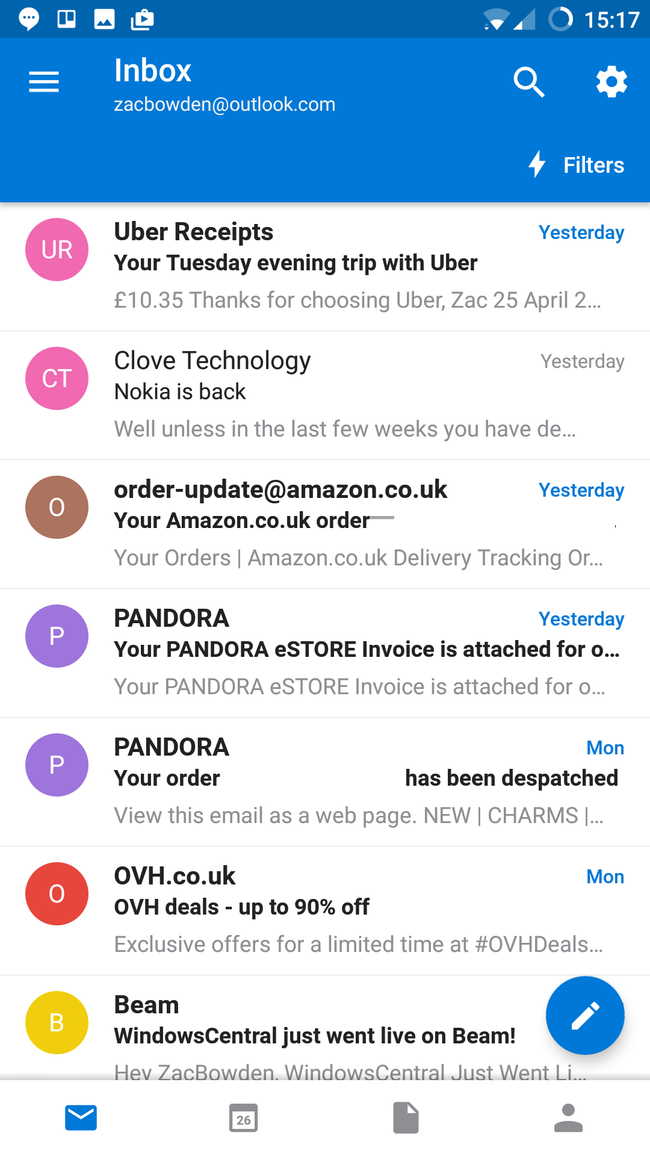Compose a new email
This screenshot has height=1156, width=650.
585,1015
